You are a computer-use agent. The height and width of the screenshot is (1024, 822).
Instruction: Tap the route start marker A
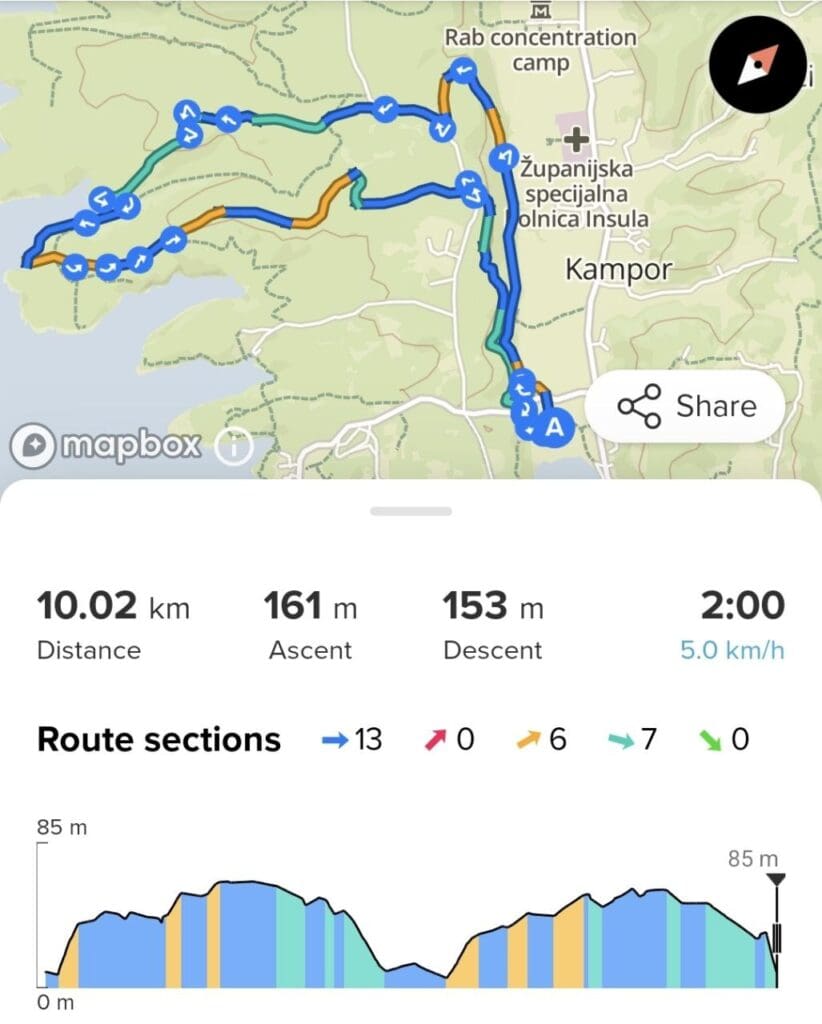pyautogui.click(x=555, y=427)
